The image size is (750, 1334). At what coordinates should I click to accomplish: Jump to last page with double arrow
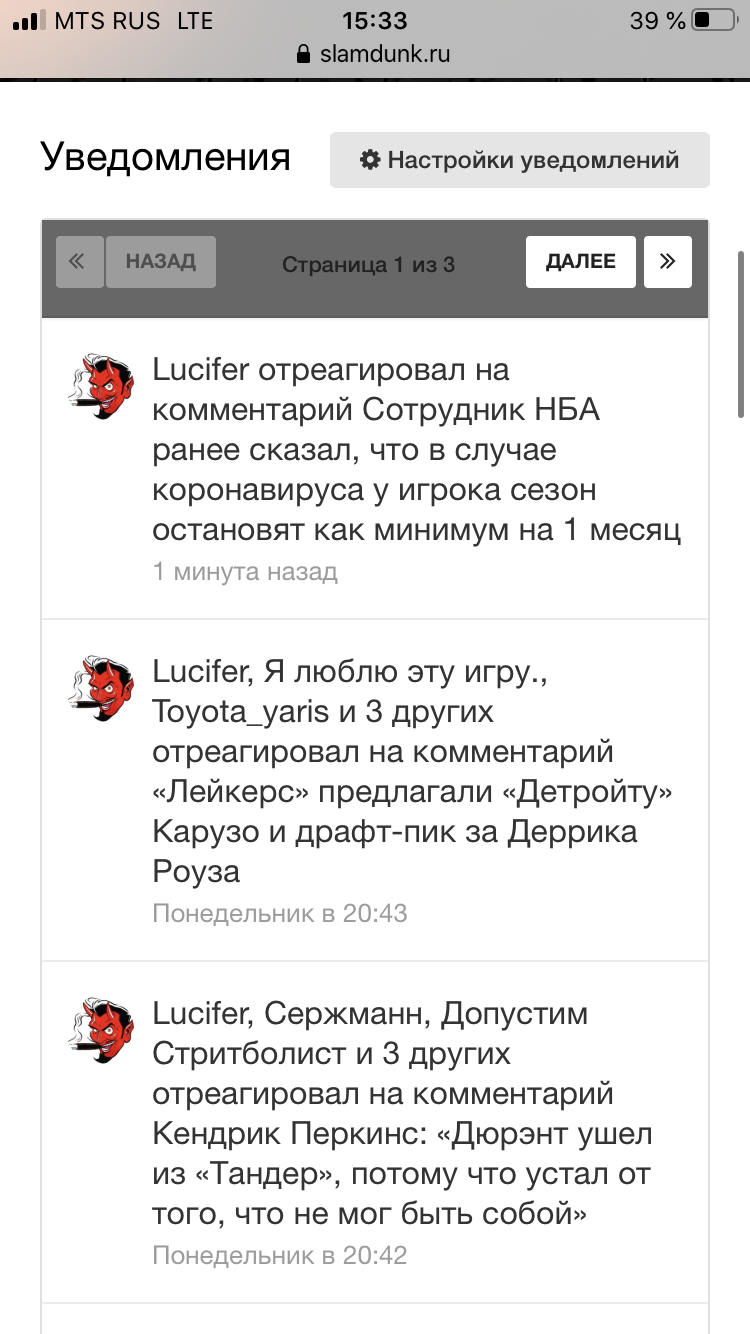pyautogui.click(x=668, y=262)
